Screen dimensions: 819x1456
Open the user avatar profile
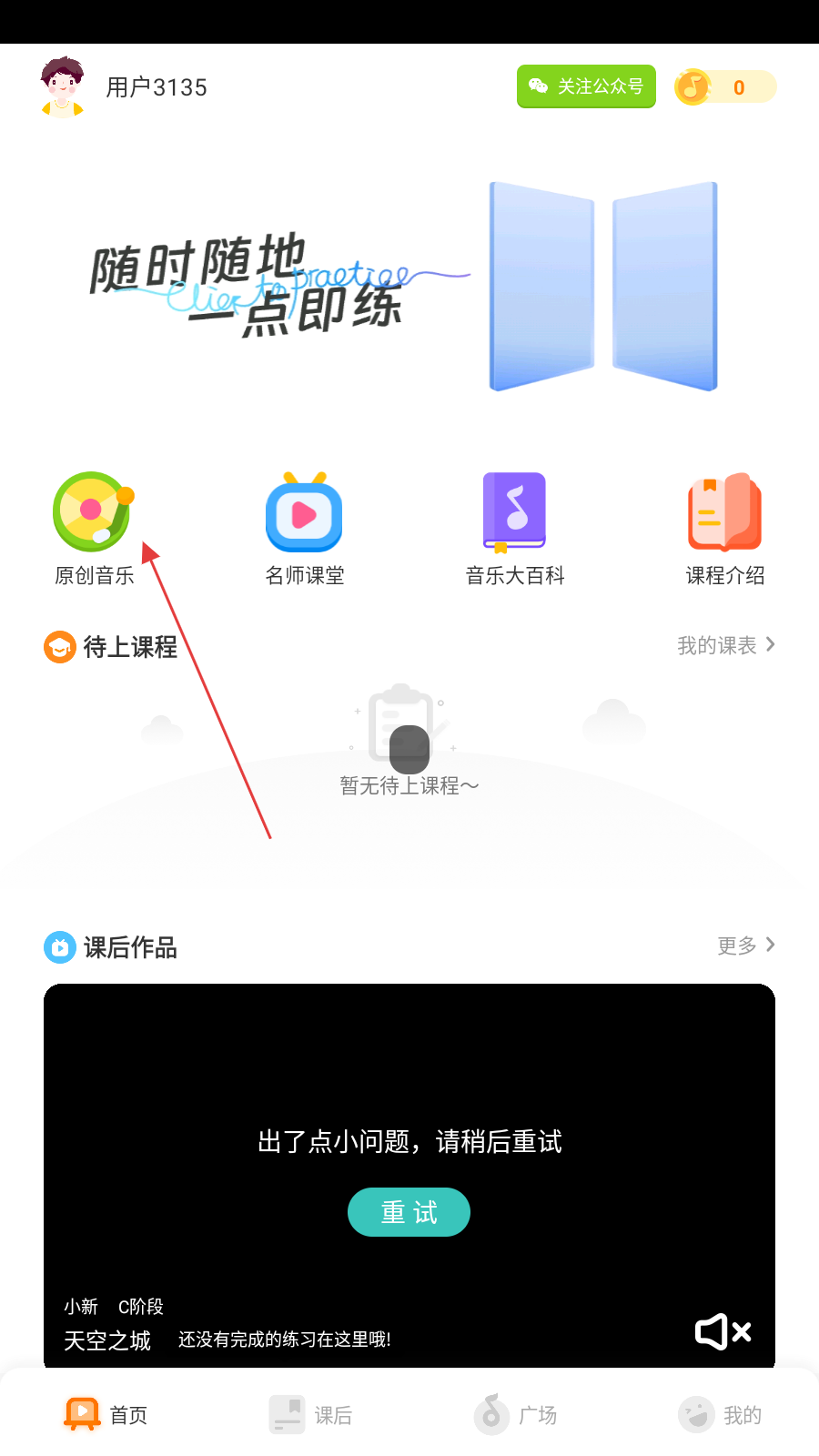[x=63, y=87]
